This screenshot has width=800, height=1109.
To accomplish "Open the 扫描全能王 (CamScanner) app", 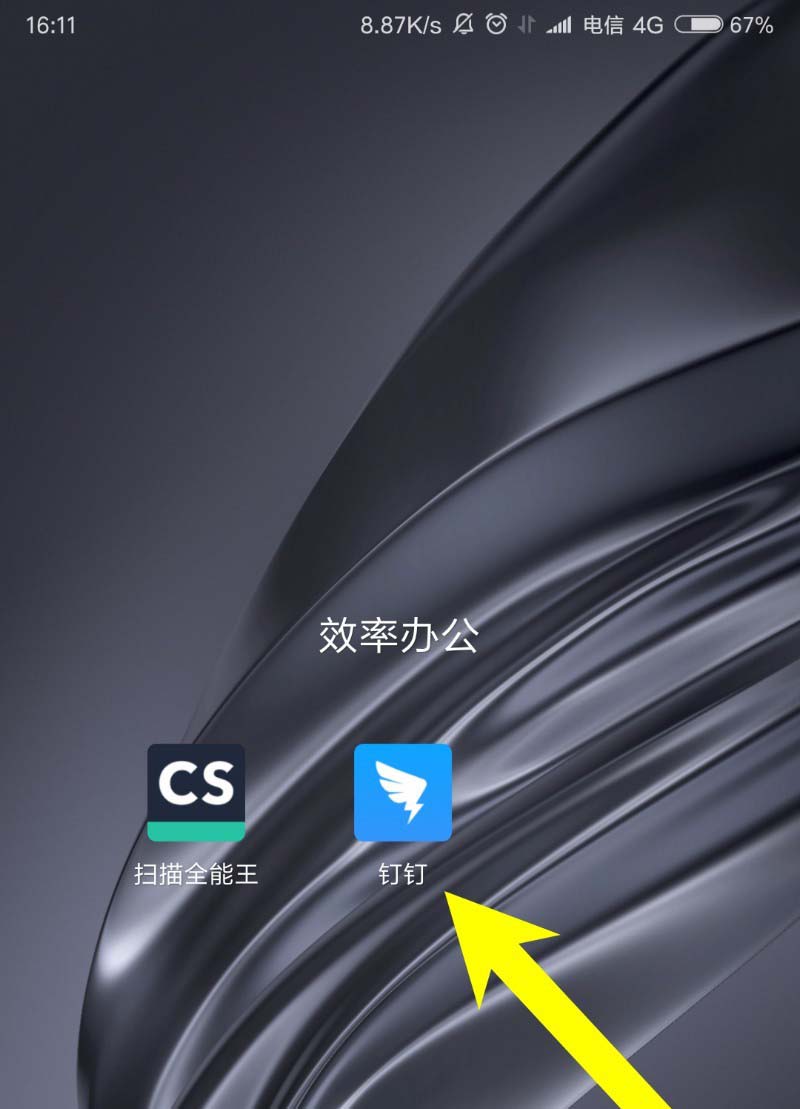I will click(196, 792).
